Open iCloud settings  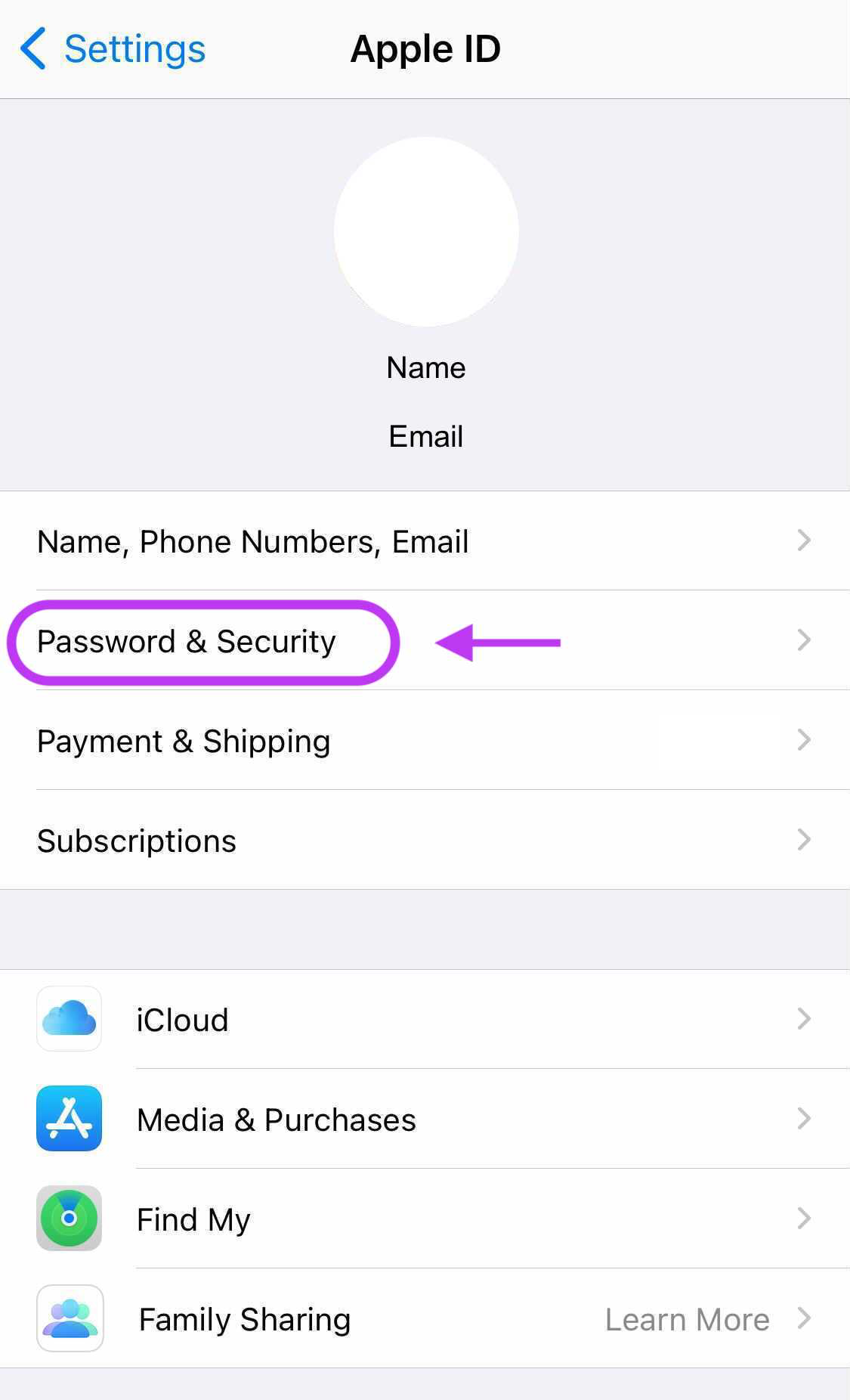(x=425, y=1019)
